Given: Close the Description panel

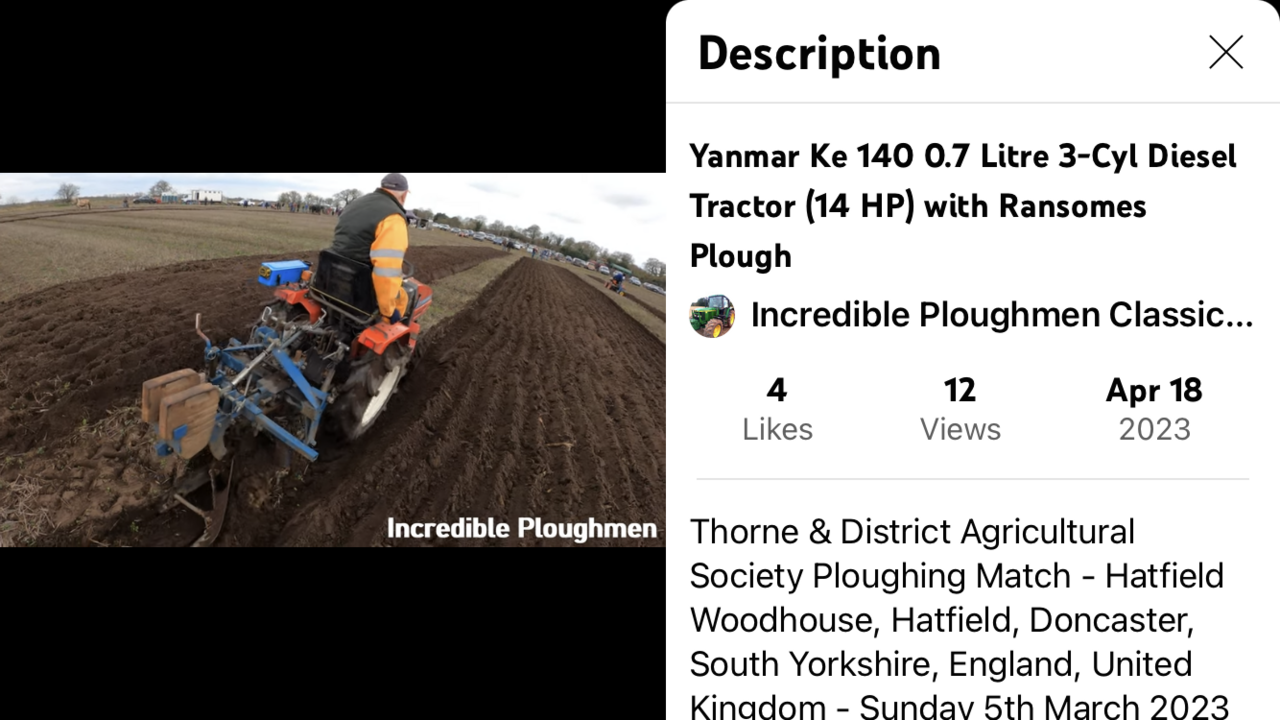Looking at the screenshot, I should [1225, 52].
